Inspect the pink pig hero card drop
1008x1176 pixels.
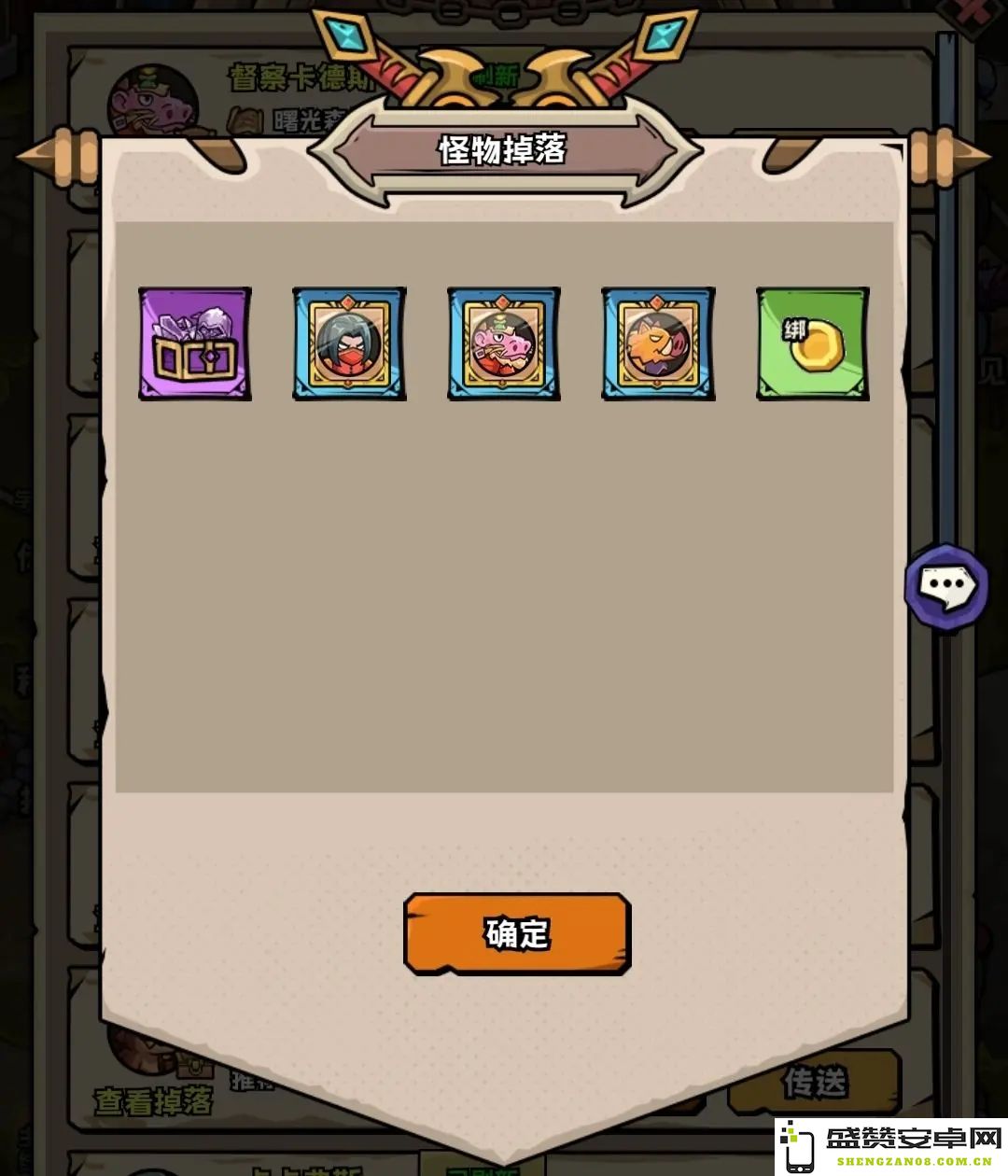tap(504, 344)
